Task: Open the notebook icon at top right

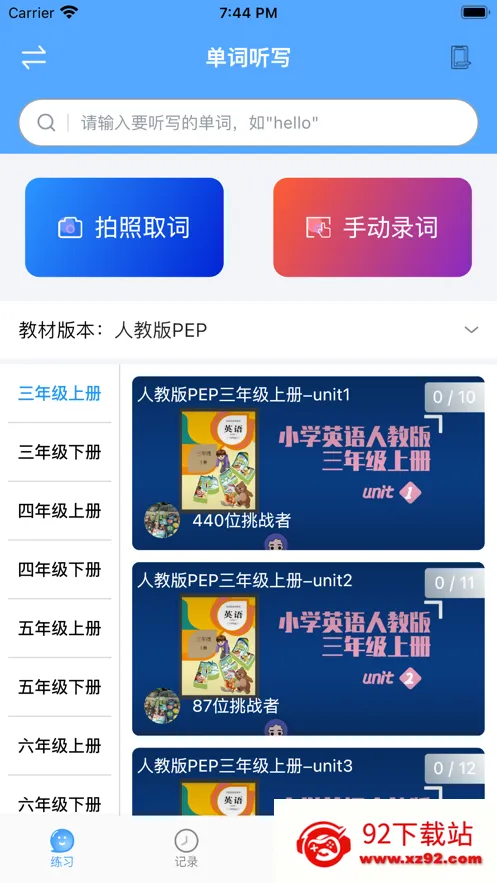Action: coord(460,57)
